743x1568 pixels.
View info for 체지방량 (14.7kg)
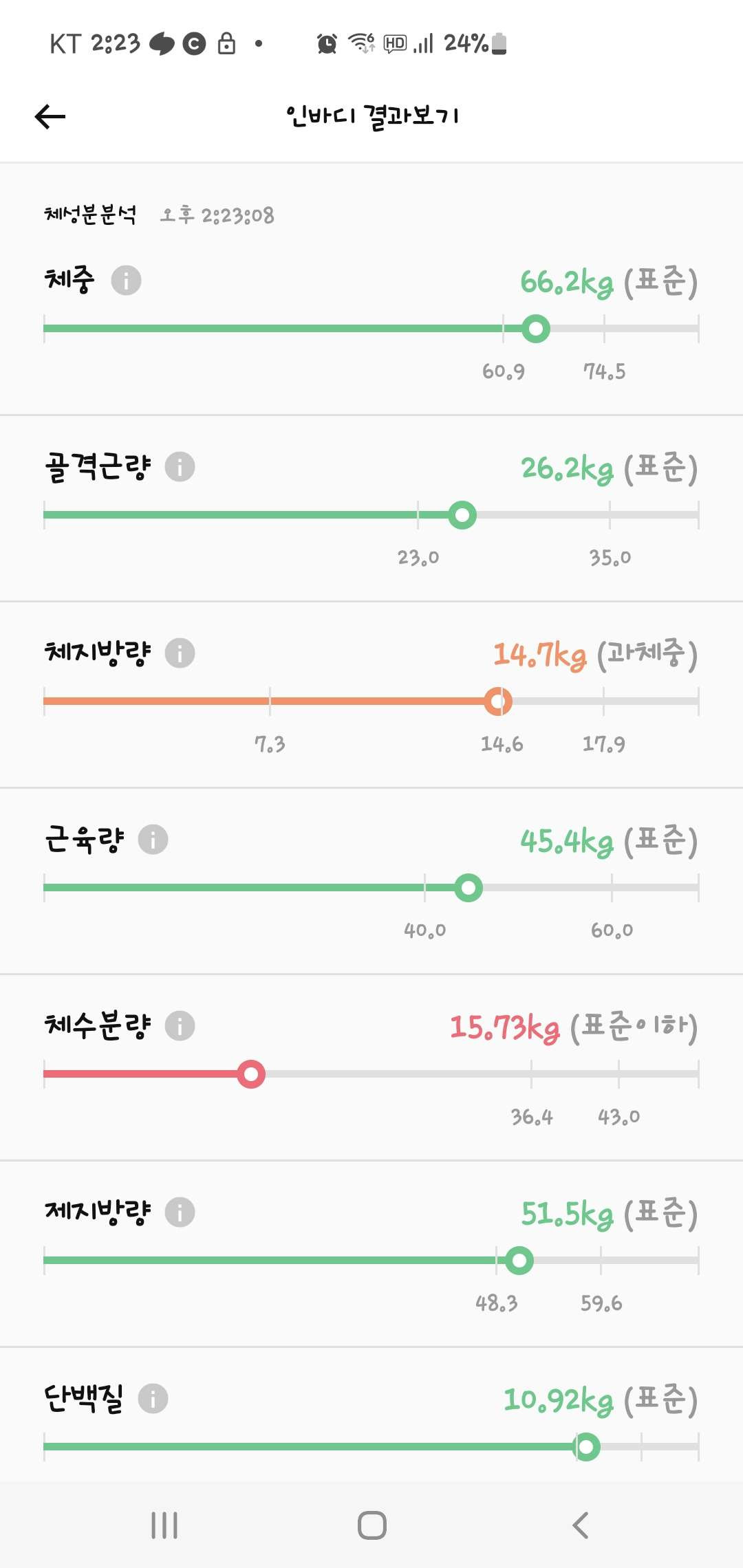(180, 653)
